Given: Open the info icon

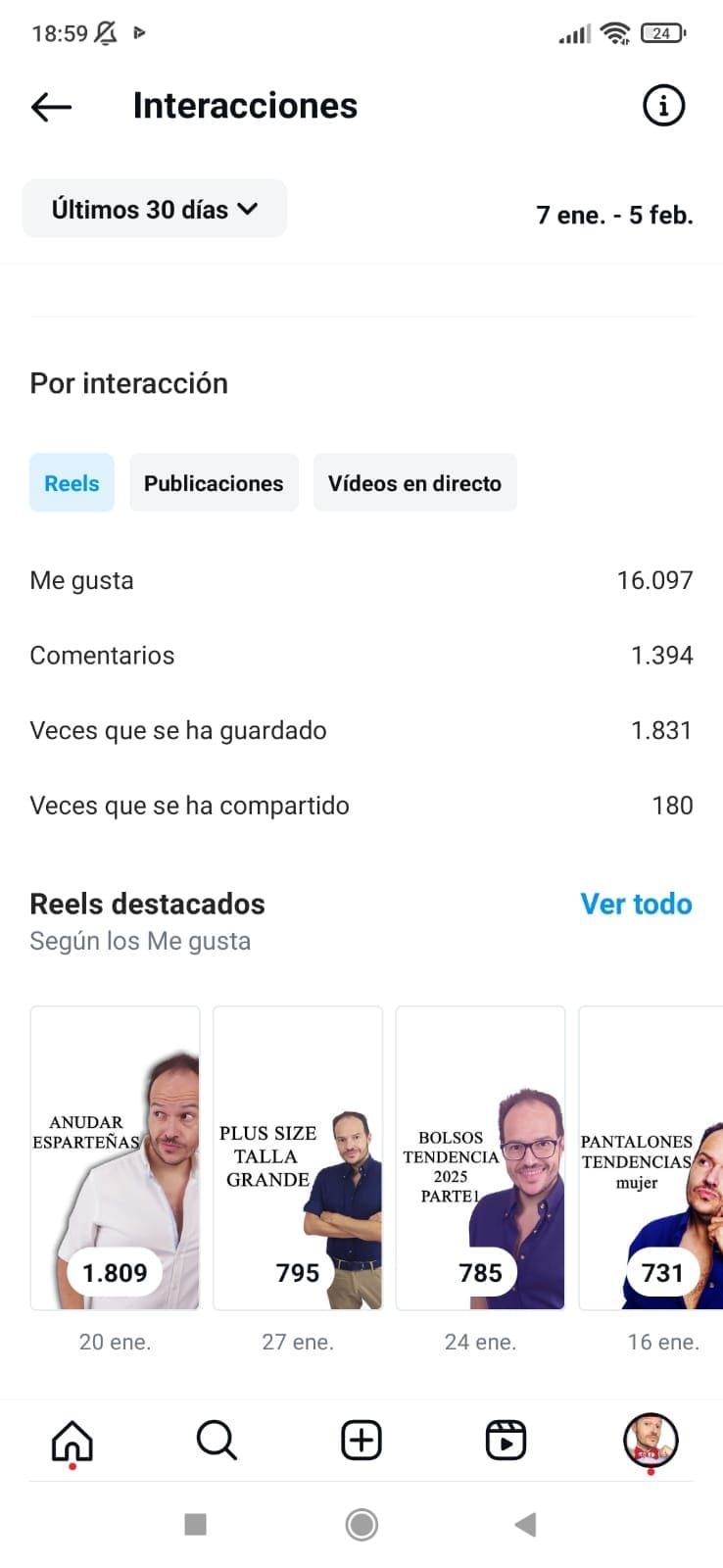Looking at the screenshot, I should coord(663,106).
